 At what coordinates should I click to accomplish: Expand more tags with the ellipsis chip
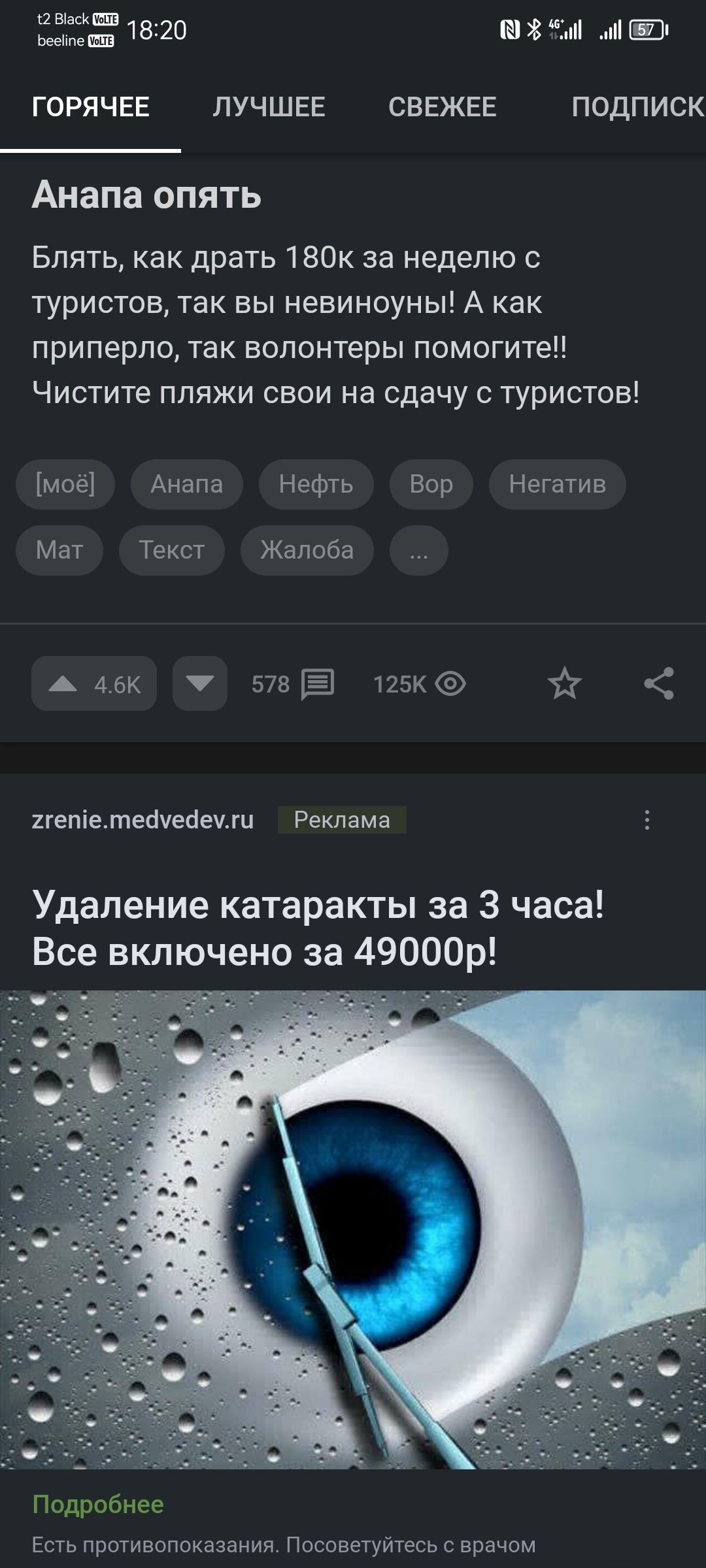(x=418, y=550)
